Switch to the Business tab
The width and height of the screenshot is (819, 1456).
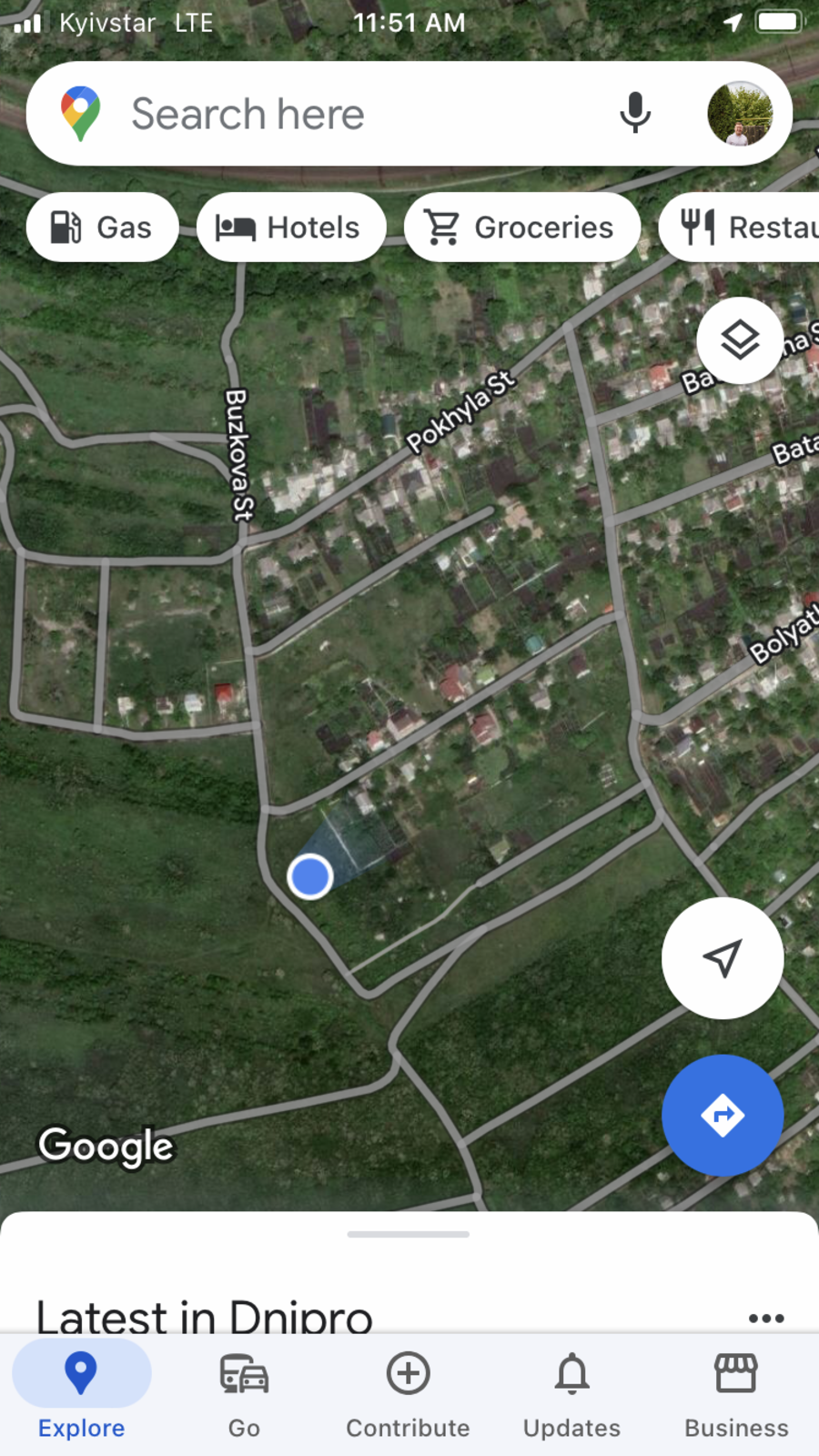pyautogui.click(x=736, y=1394)
